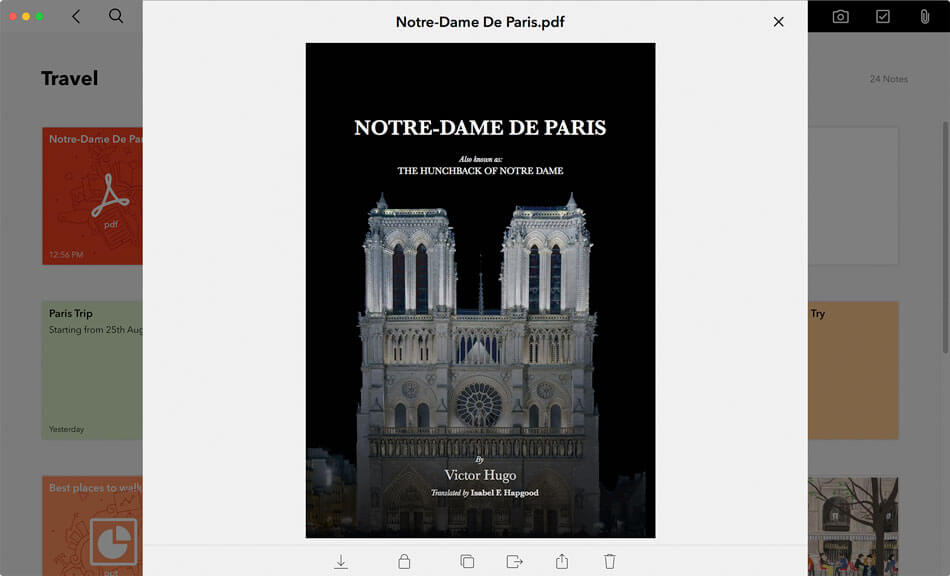Move the note to another notebook
Image resolution: width=950 pixels, height=576 pixels.
point(515,562)
